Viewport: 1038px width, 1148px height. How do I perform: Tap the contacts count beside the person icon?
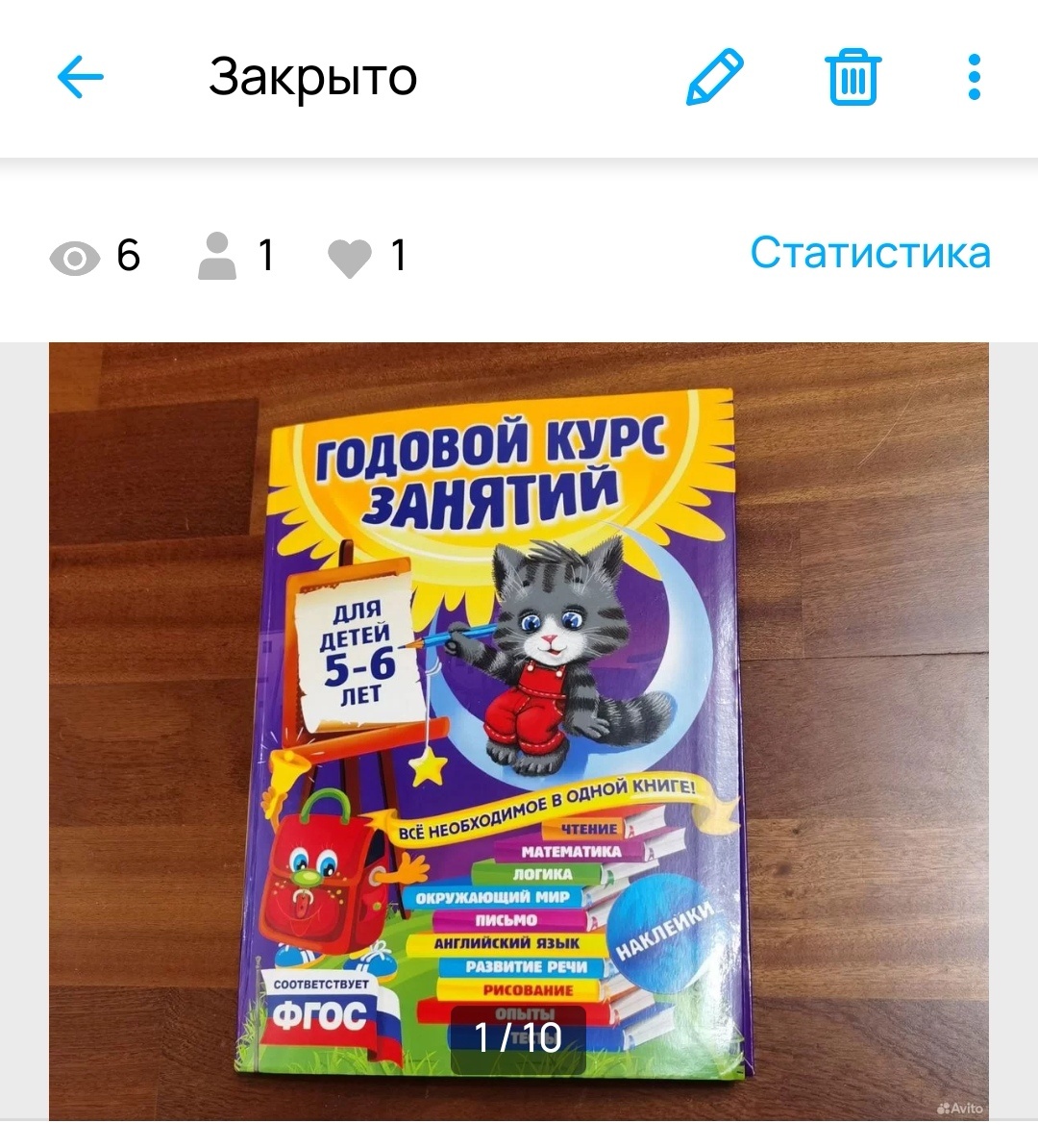pos(266,255)
